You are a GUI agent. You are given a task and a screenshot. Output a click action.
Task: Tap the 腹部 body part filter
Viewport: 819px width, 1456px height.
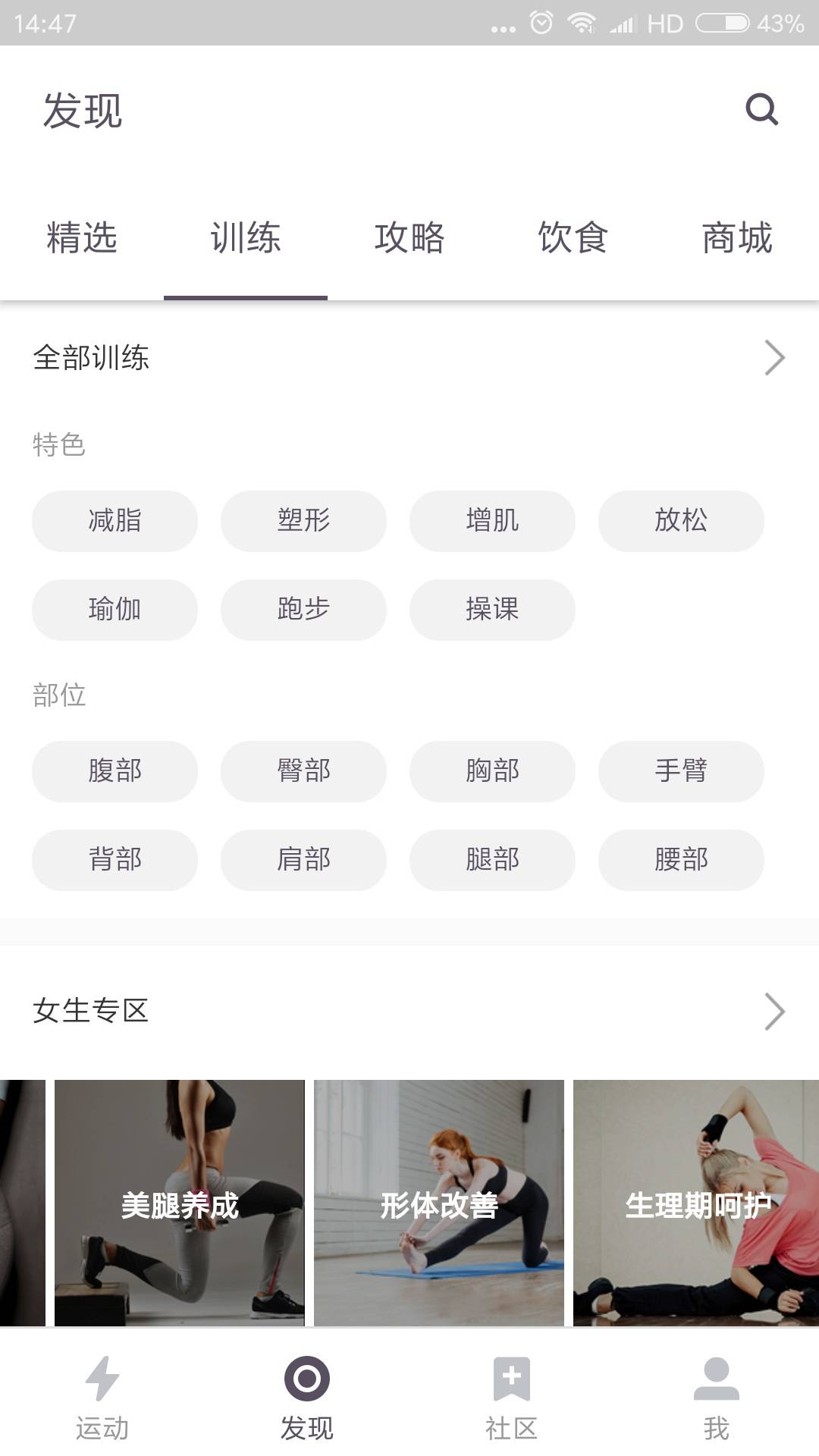(115, 771)
